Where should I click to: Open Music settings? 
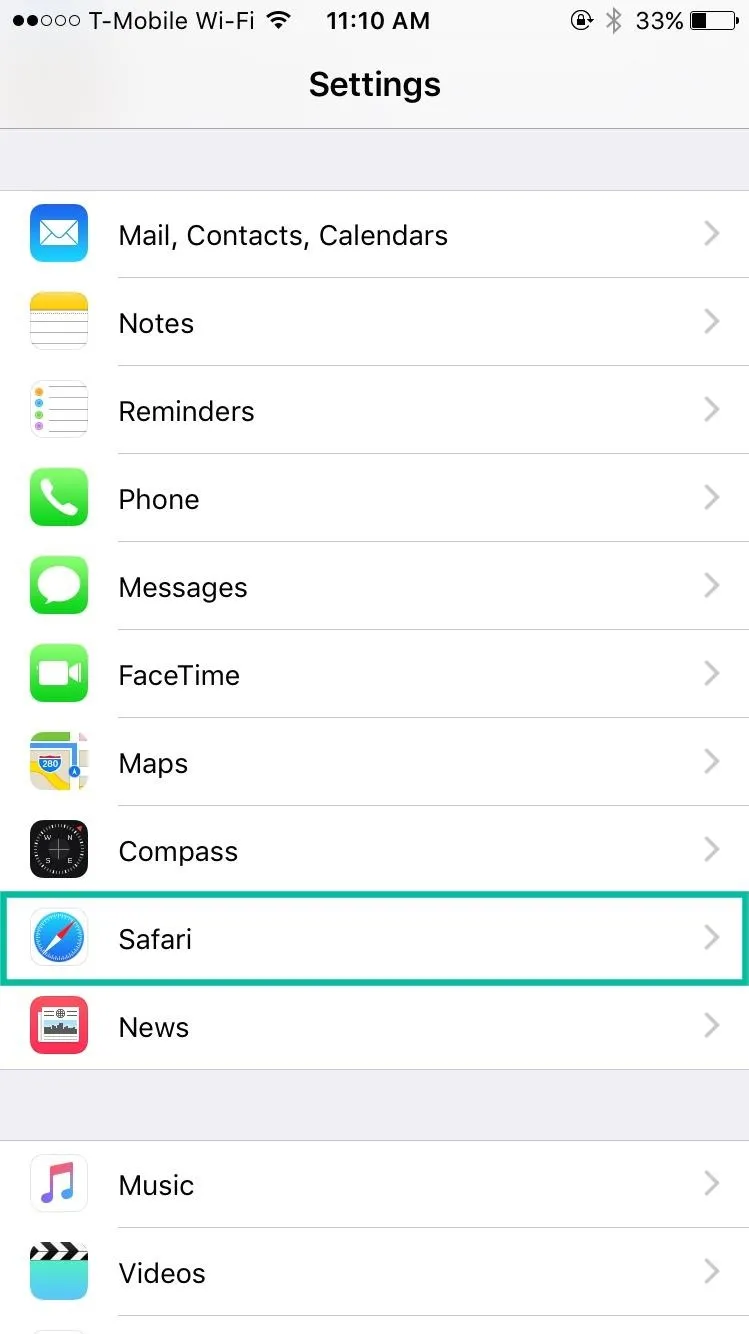coord(374,1184)
